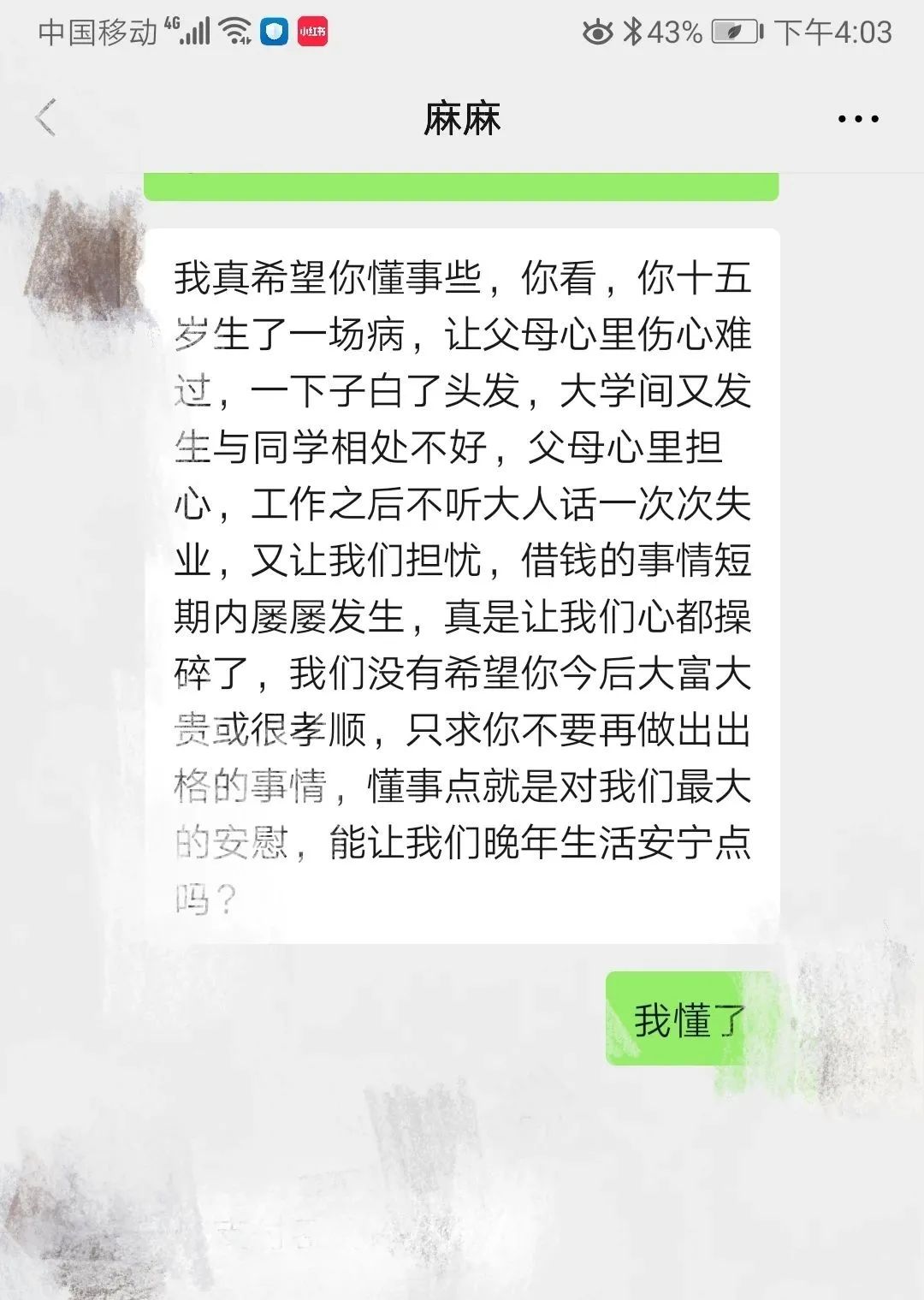Go back from the 麻麻 chat
924x1300 pixels.
pyautogui.click(x=46, y=118)
